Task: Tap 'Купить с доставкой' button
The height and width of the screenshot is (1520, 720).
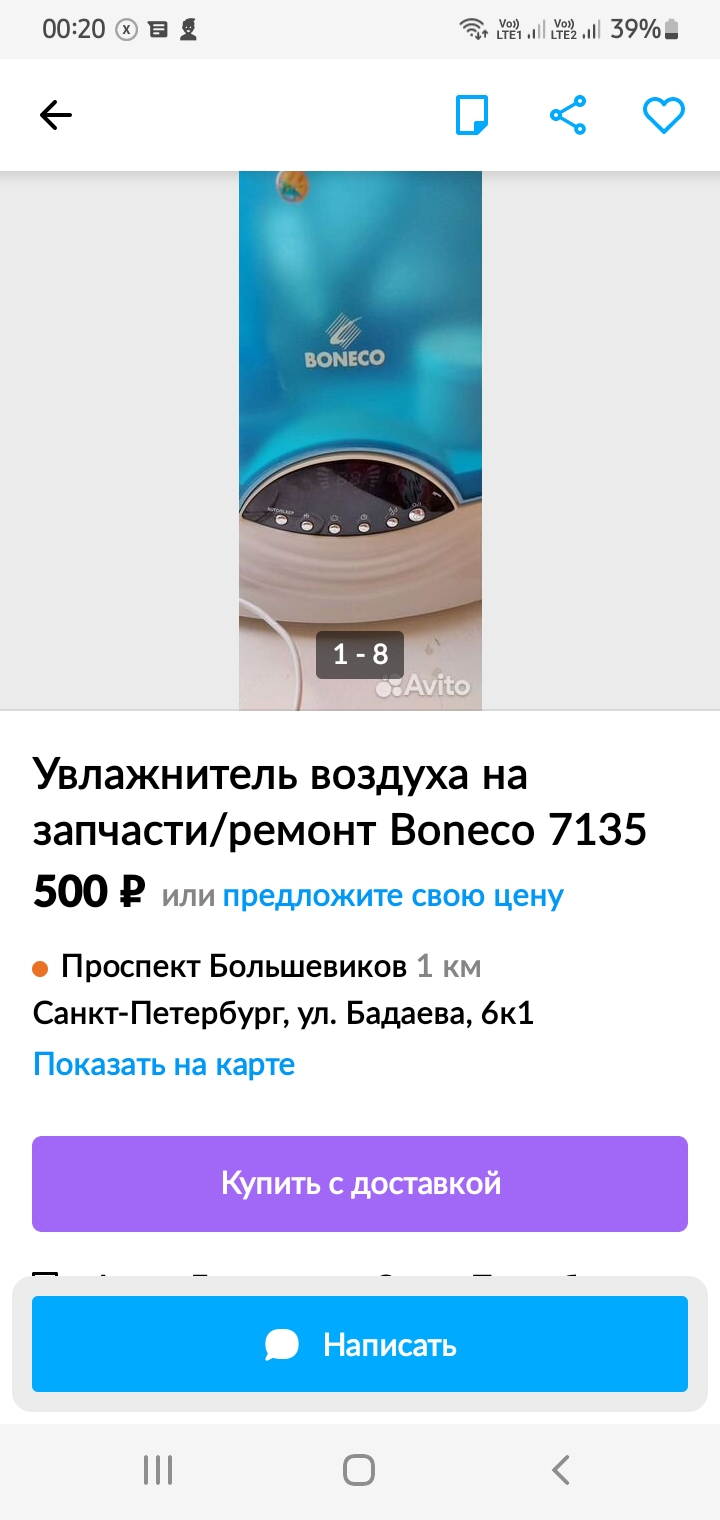Action: coord(360,1183)
